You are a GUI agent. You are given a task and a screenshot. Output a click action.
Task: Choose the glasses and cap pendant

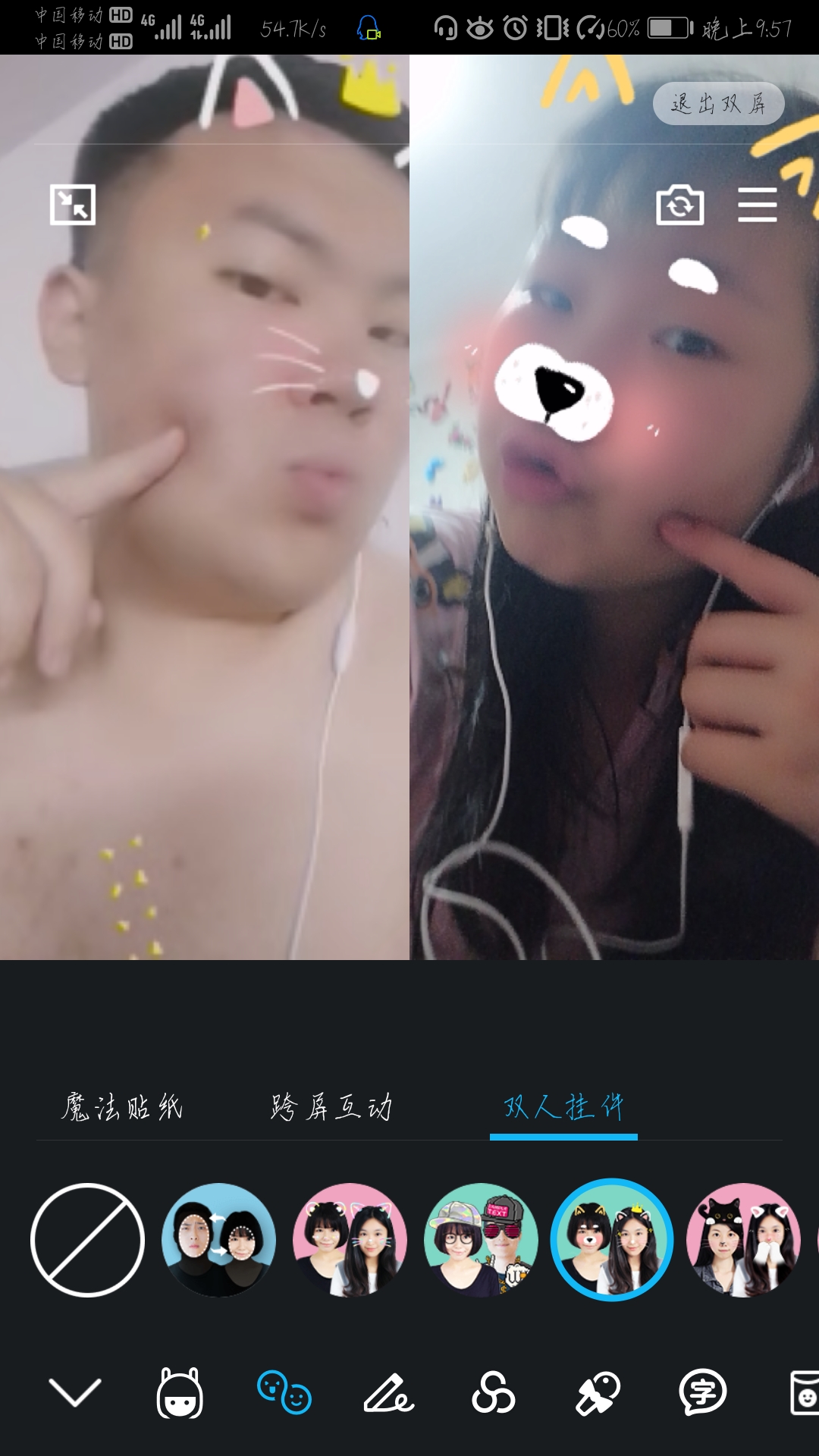[481, 1240]
